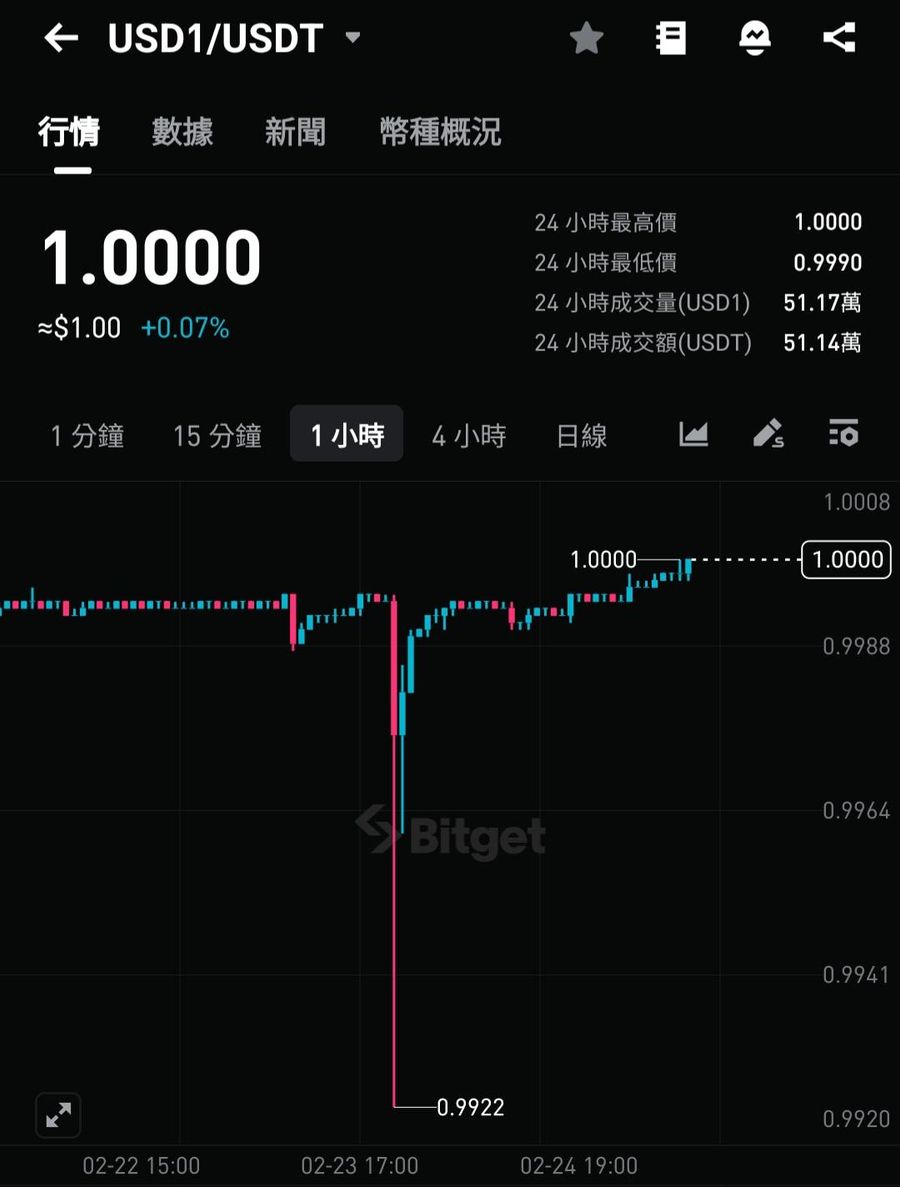This screenshot has height=1187, width=900.
Task: Share this trading pair
Action: (x=838, y=39)
